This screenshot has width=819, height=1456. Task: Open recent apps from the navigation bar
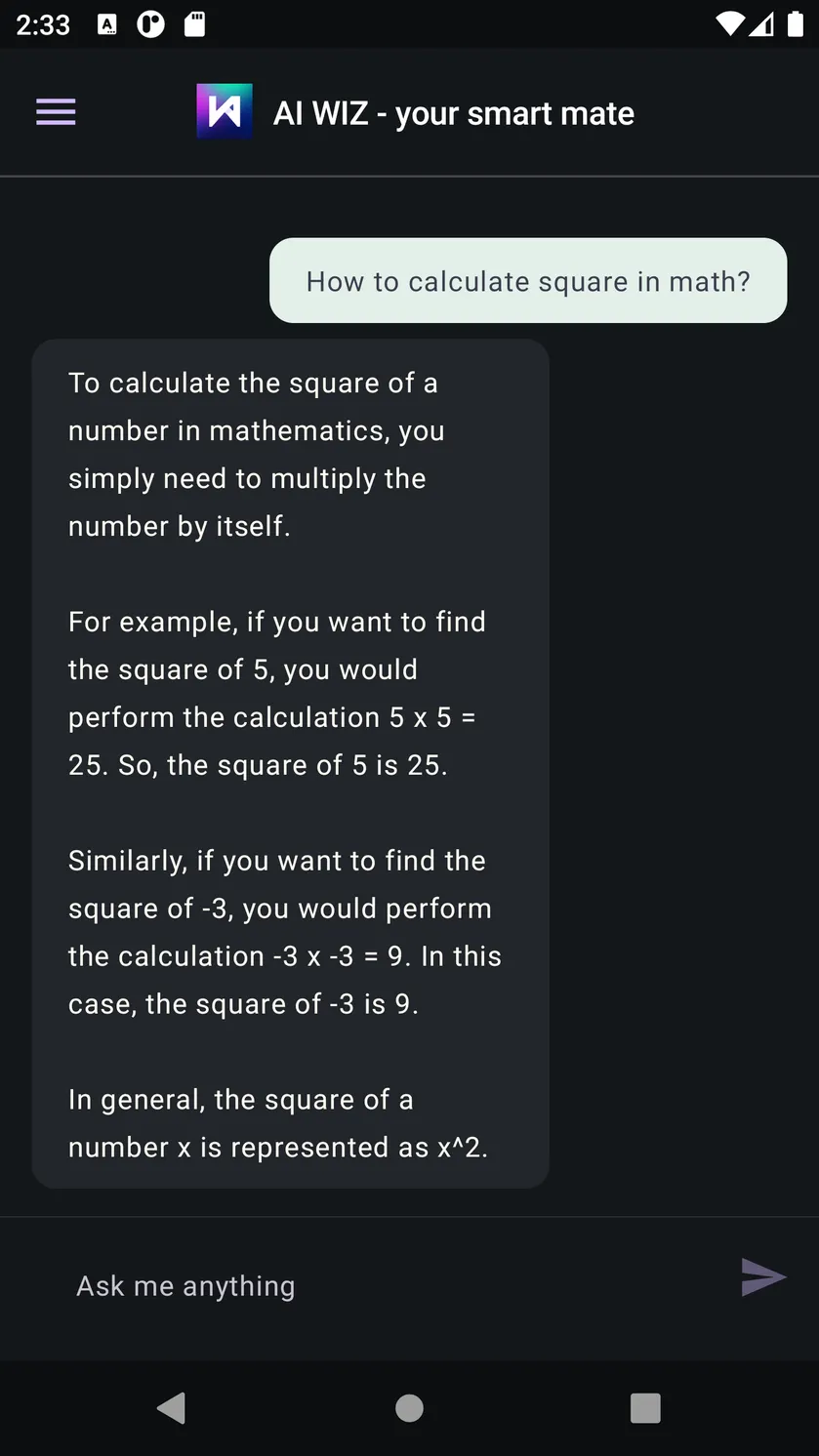pos(645,1408)
